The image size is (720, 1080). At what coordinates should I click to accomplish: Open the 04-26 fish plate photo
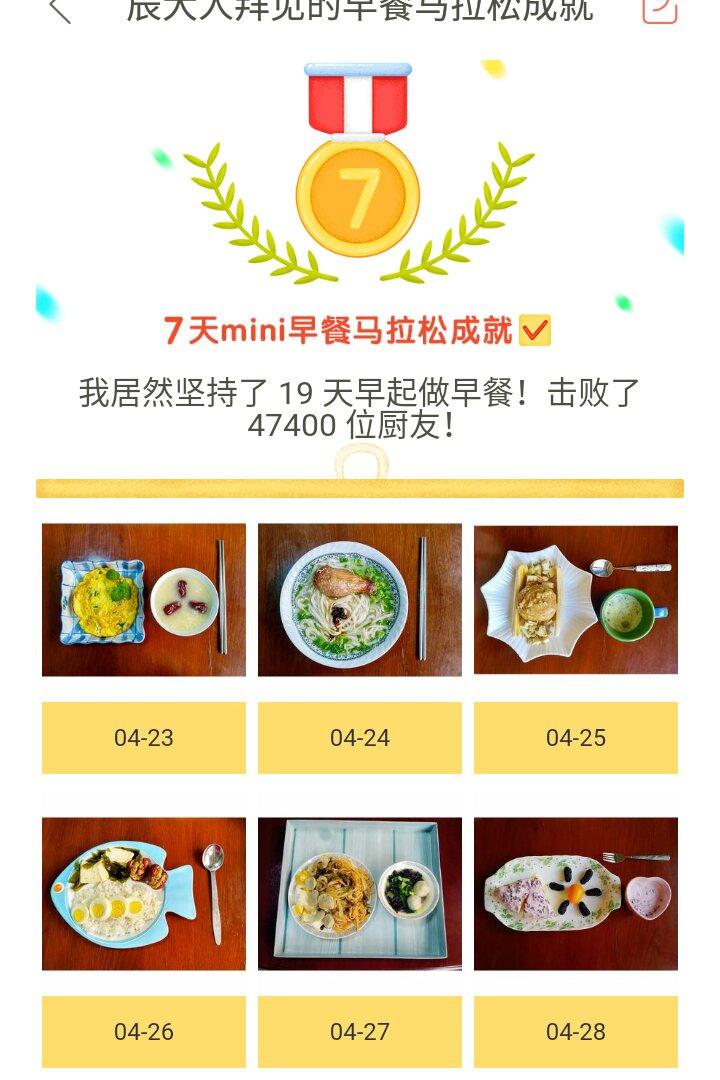point(144,894)
